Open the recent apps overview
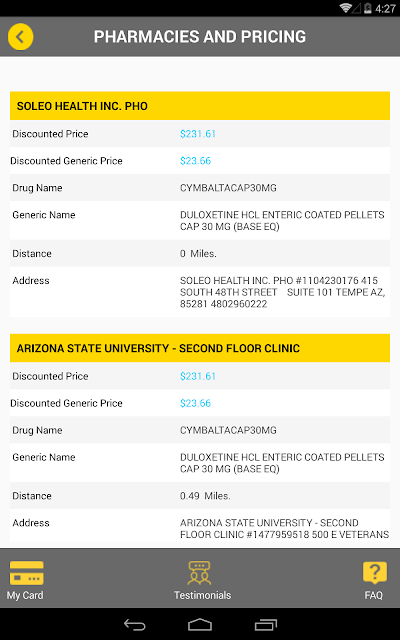The width and height of the screenshot is (400, 640). 266,624
